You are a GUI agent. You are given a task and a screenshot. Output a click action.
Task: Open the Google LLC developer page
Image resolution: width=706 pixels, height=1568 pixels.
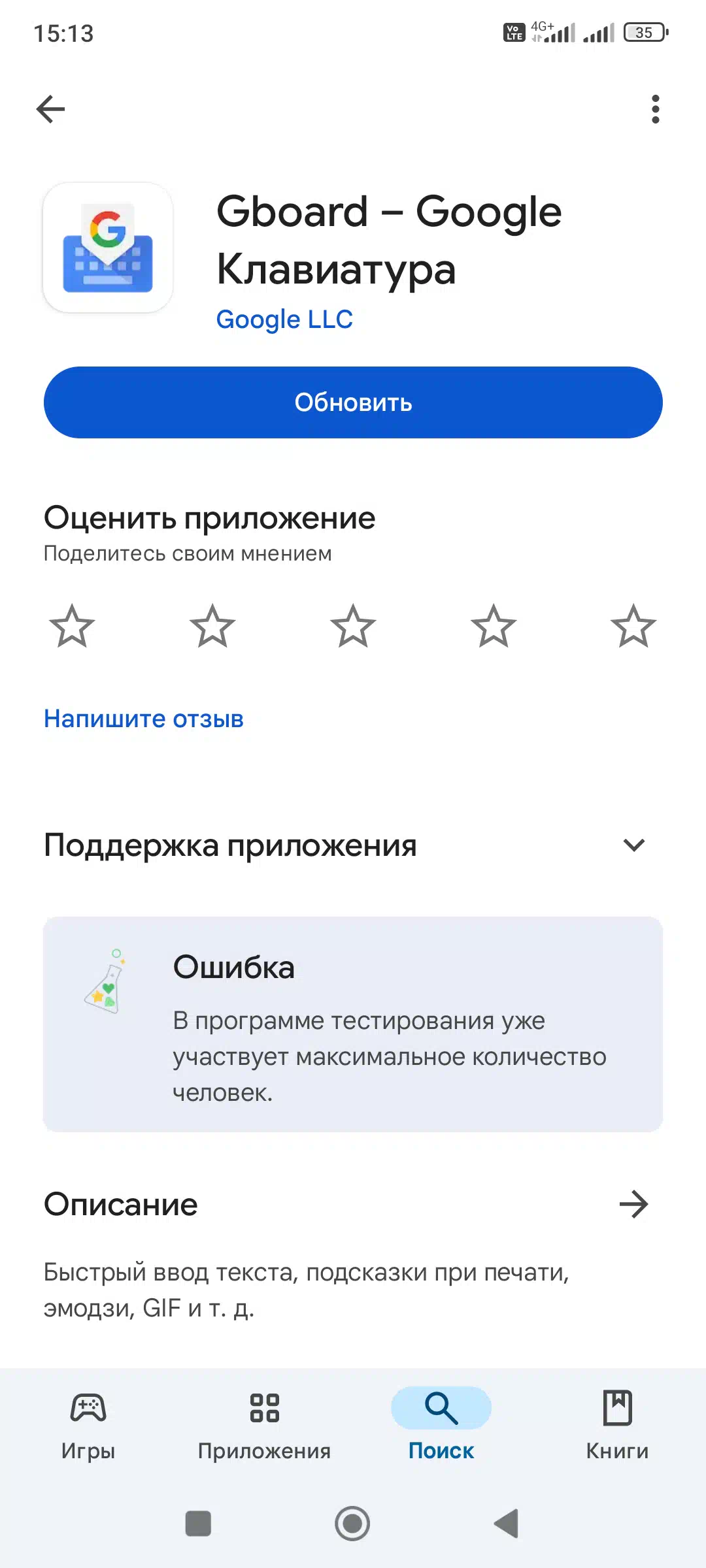[x=284, y=319]
